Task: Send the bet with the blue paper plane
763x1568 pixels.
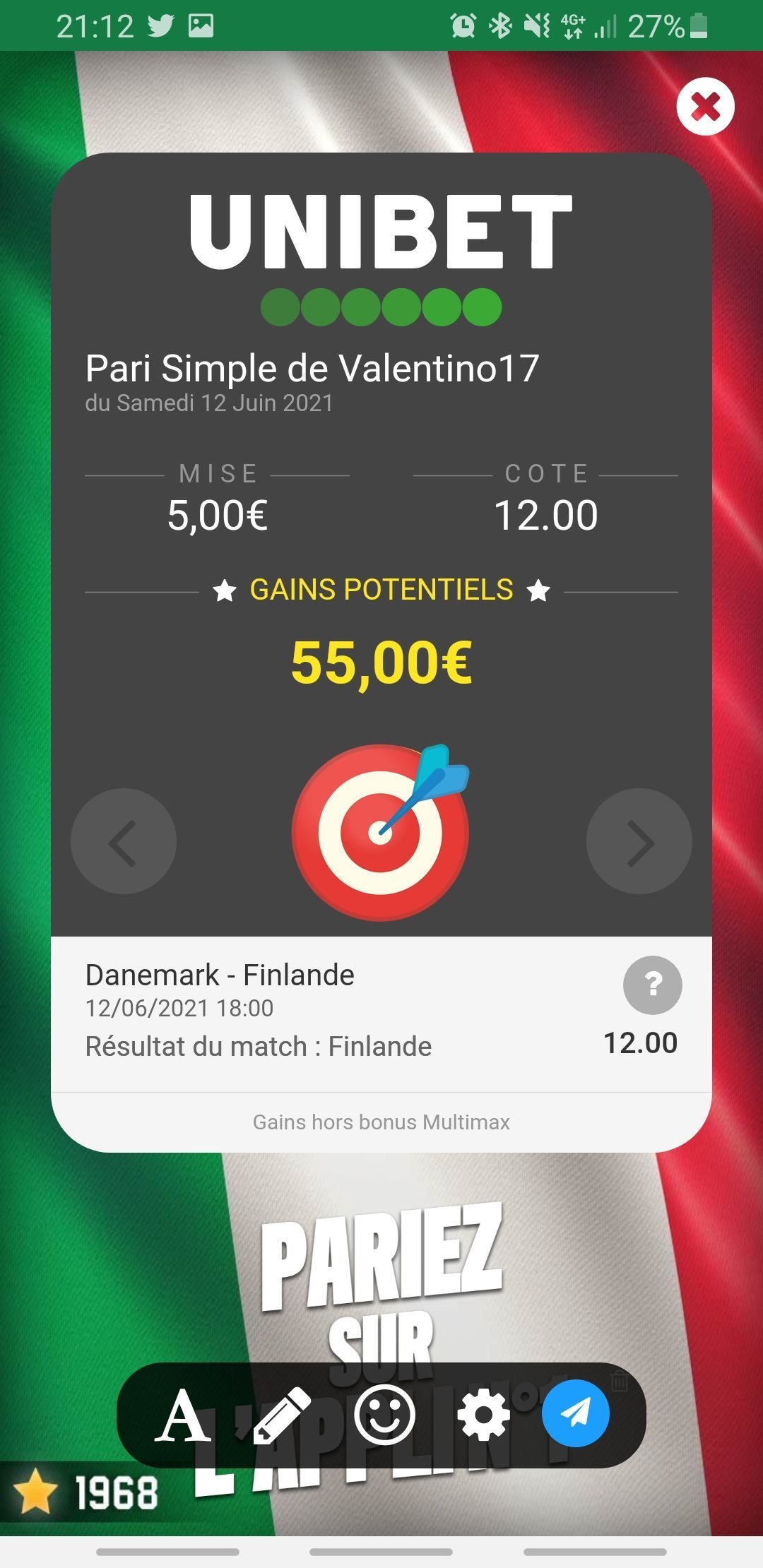Action: pos(576,1413)
